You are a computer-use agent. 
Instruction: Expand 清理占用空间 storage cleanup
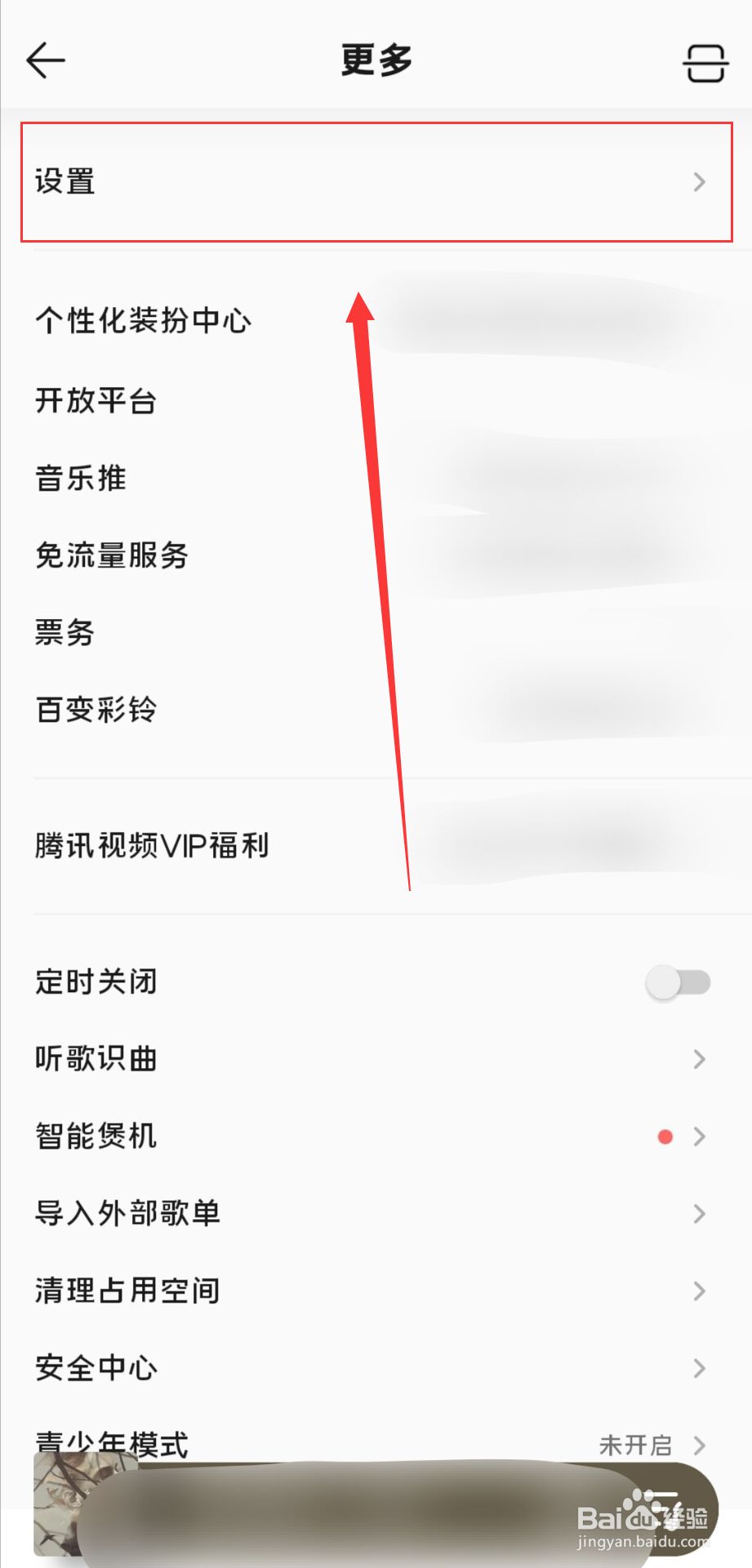coord(698,1290)
